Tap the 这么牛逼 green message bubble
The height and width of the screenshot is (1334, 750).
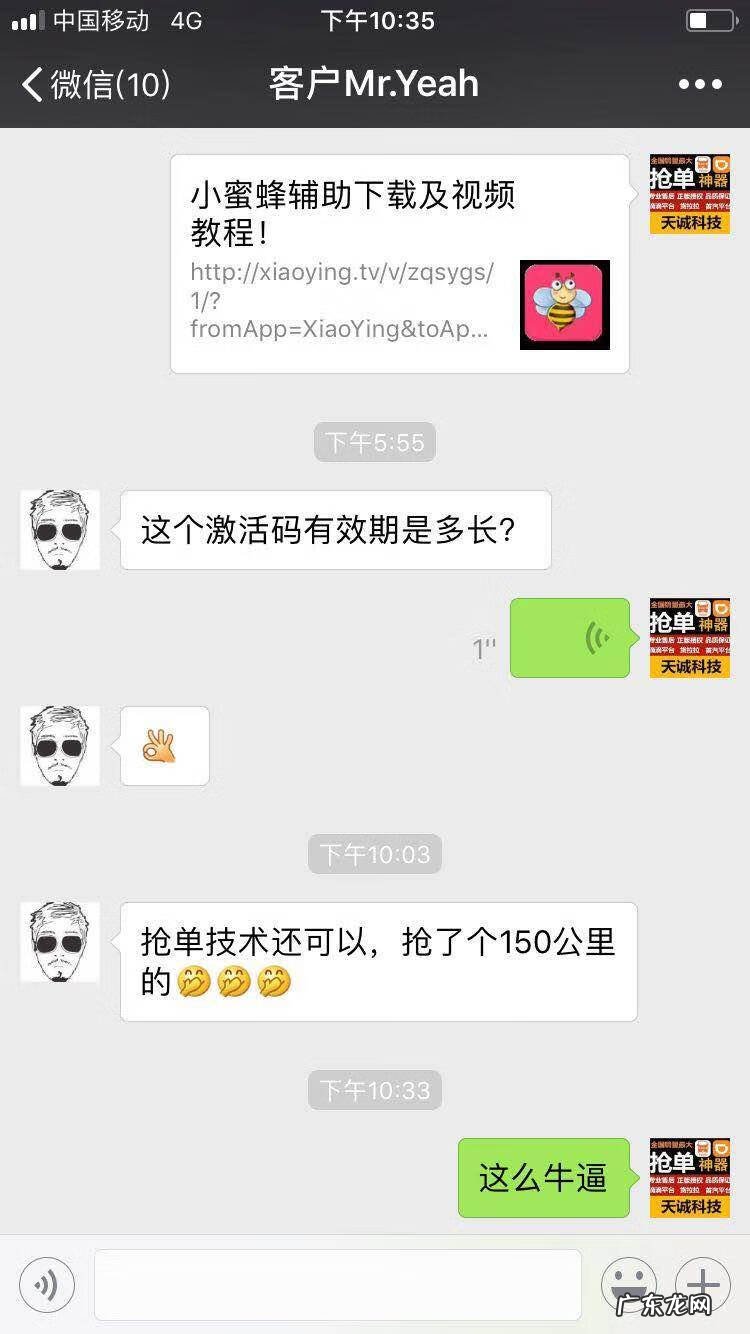coord(543,1178)
